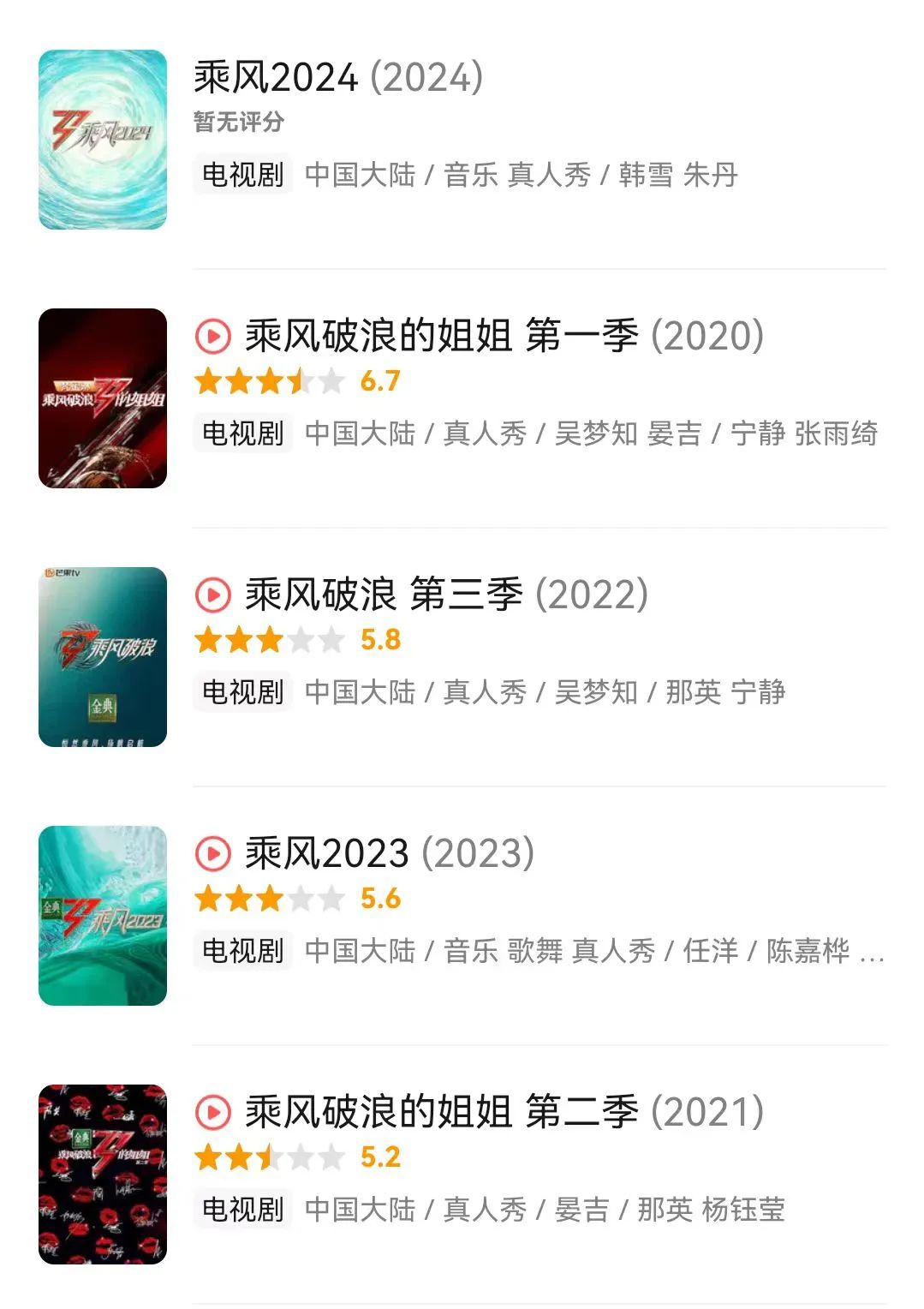Open the 乘风2024 poster thumbnail
This screenshot has height=1309, width=924.
click(x=102, y=141)
